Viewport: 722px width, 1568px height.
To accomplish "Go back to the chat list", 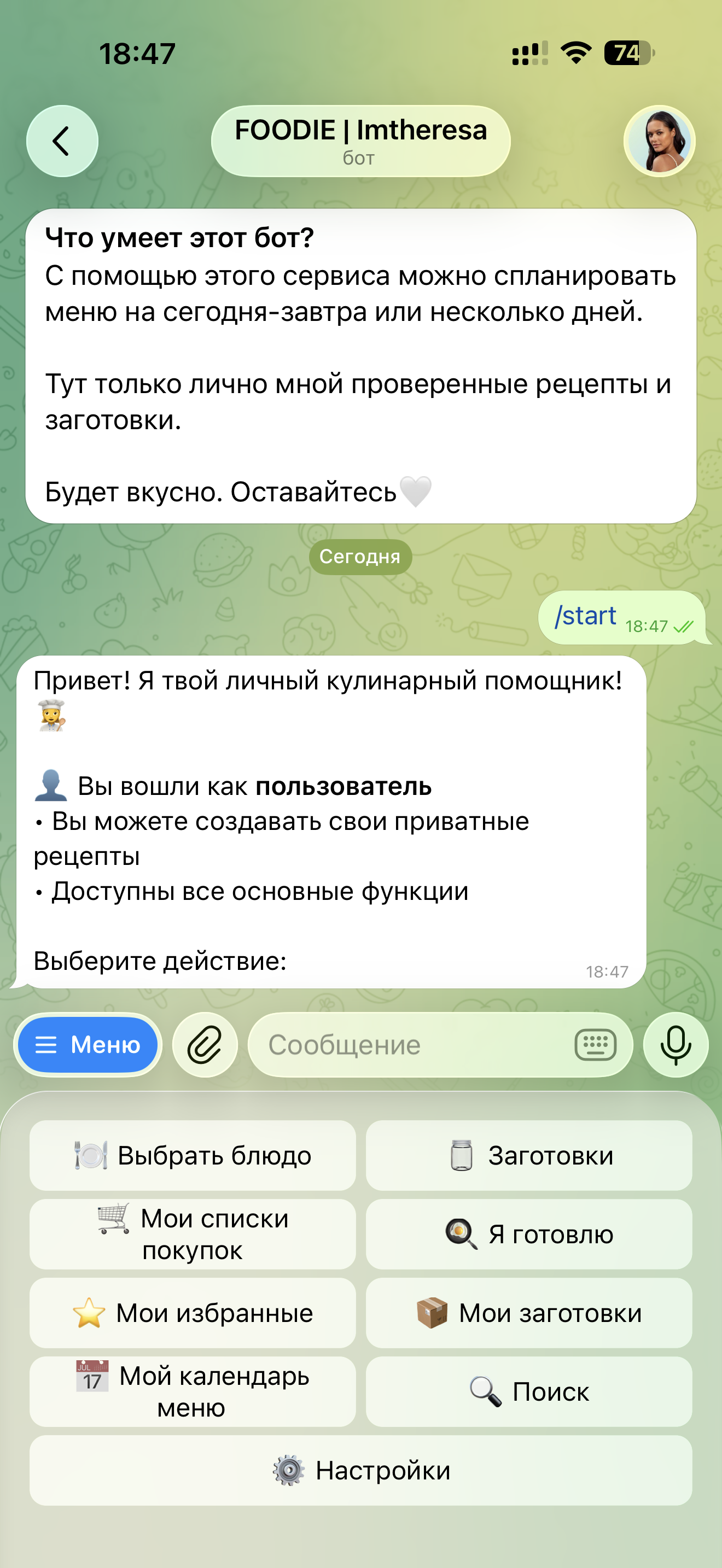I will click(61, 141).
